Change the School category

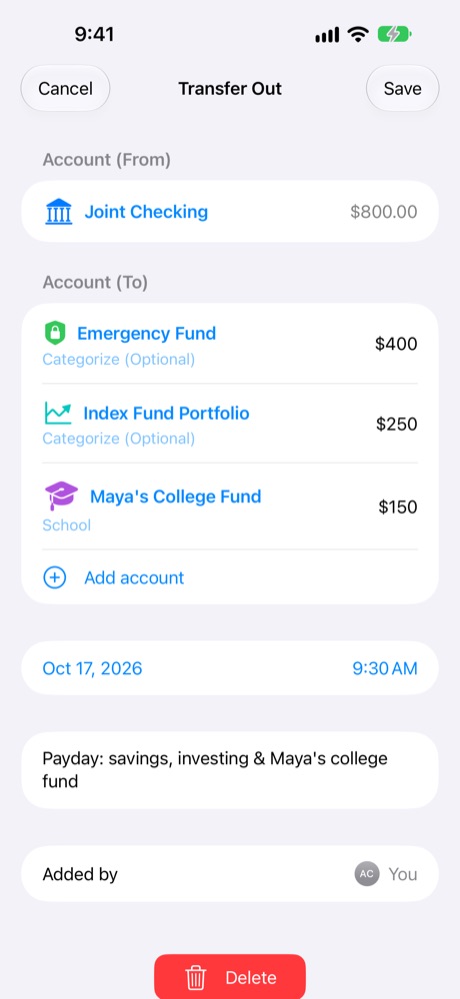[66, 525]
